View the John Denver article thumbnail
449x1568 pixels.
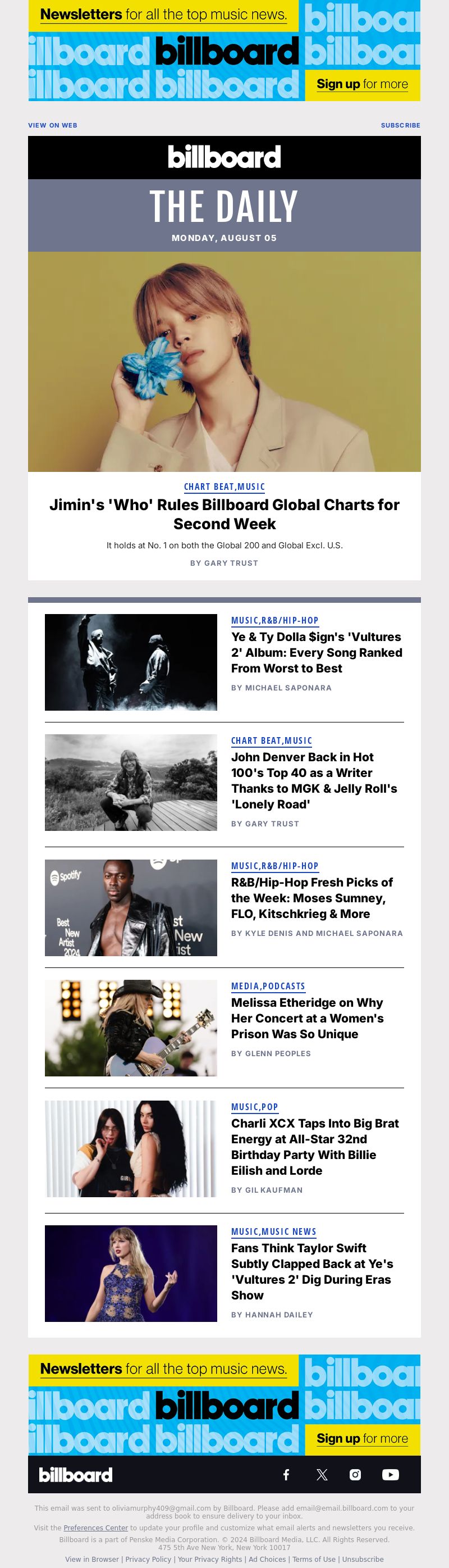tap(131, 782)
